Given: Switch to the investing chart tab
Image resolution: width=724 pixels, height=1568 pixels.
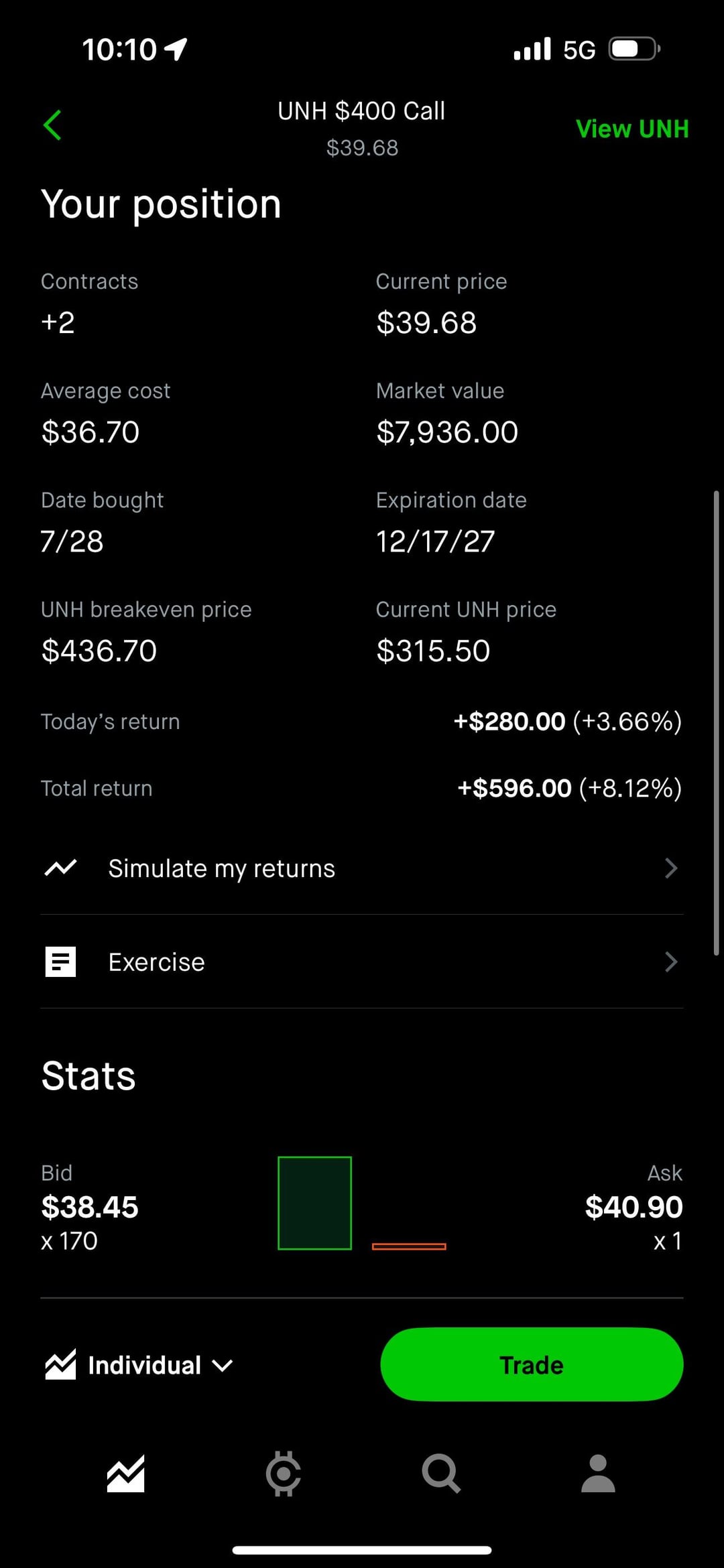Looking at the screenshot, I should (x=125, y=1474).
